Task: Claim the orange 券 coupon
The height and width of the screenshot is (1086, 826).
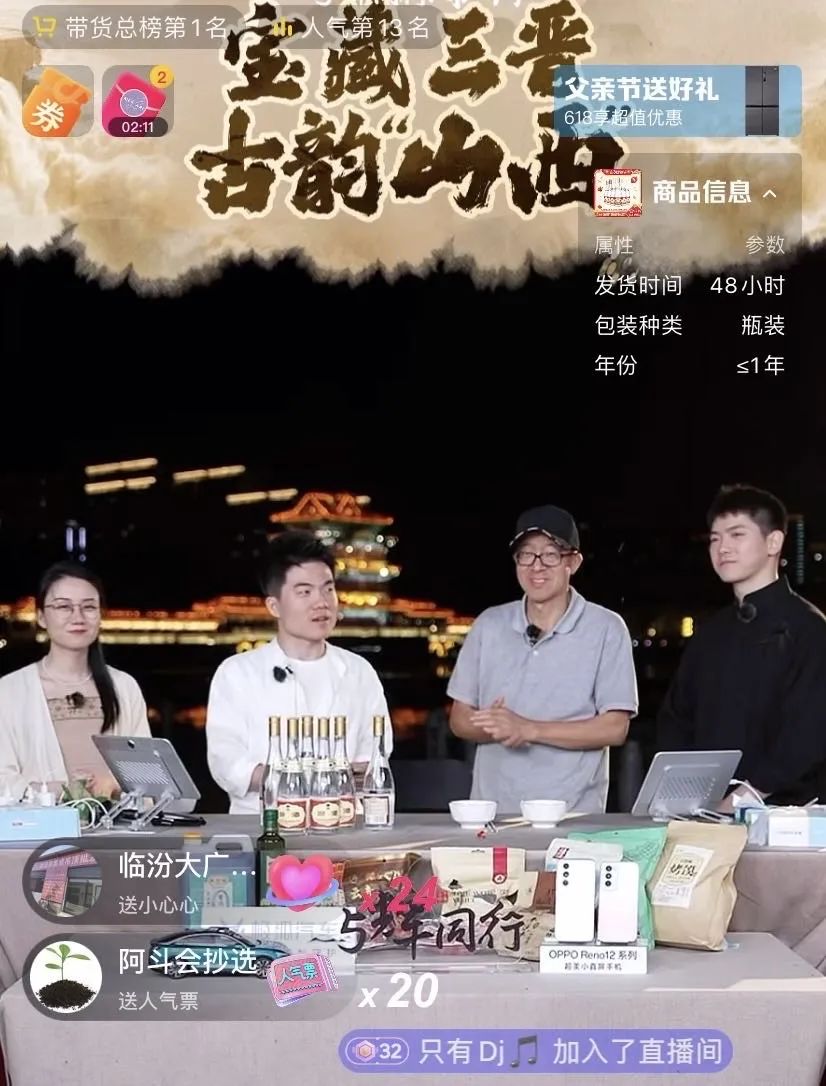Action: point(57,101)
